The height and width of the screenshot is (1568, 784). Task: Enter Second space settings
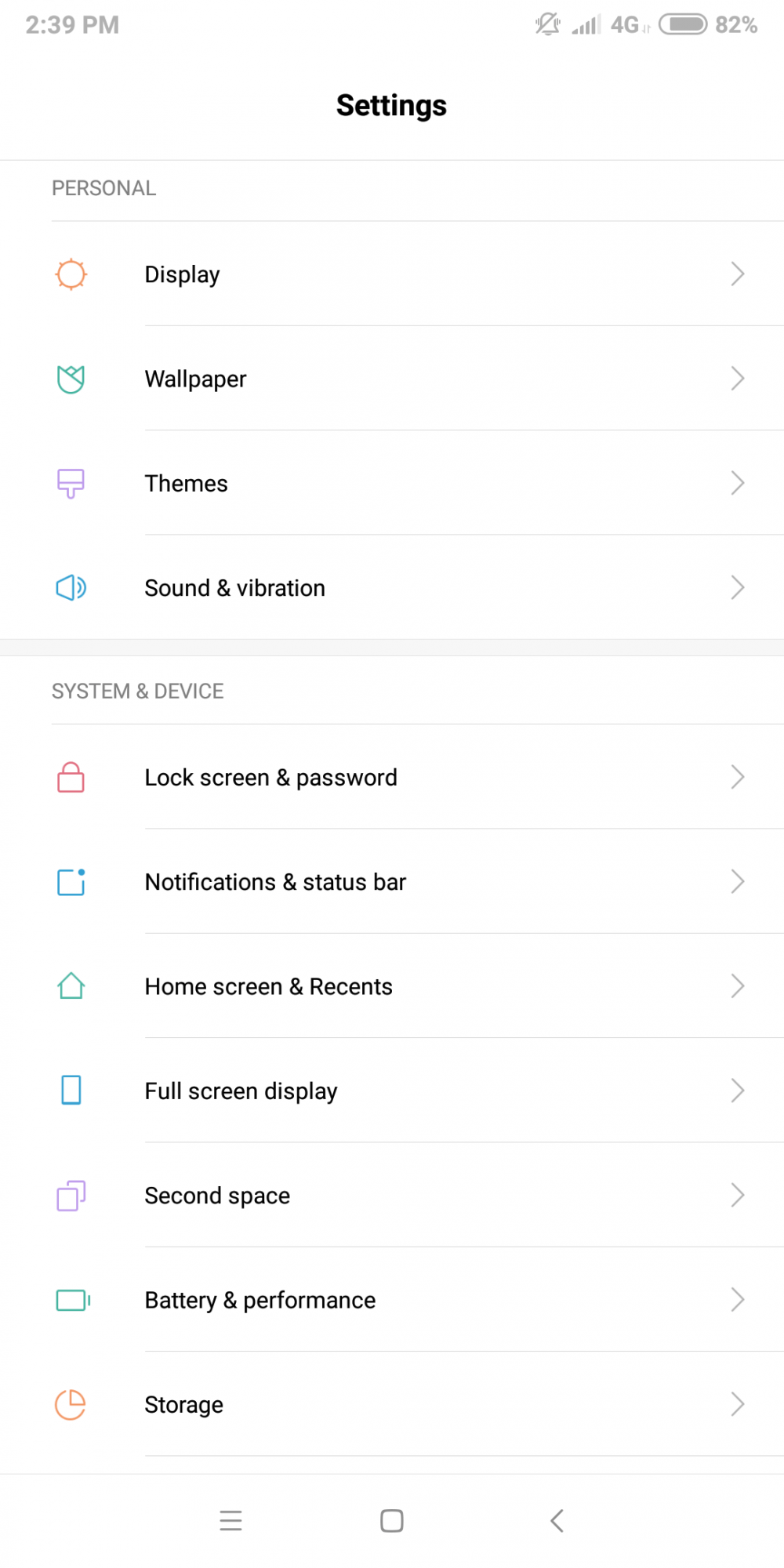click(392, 1195)
